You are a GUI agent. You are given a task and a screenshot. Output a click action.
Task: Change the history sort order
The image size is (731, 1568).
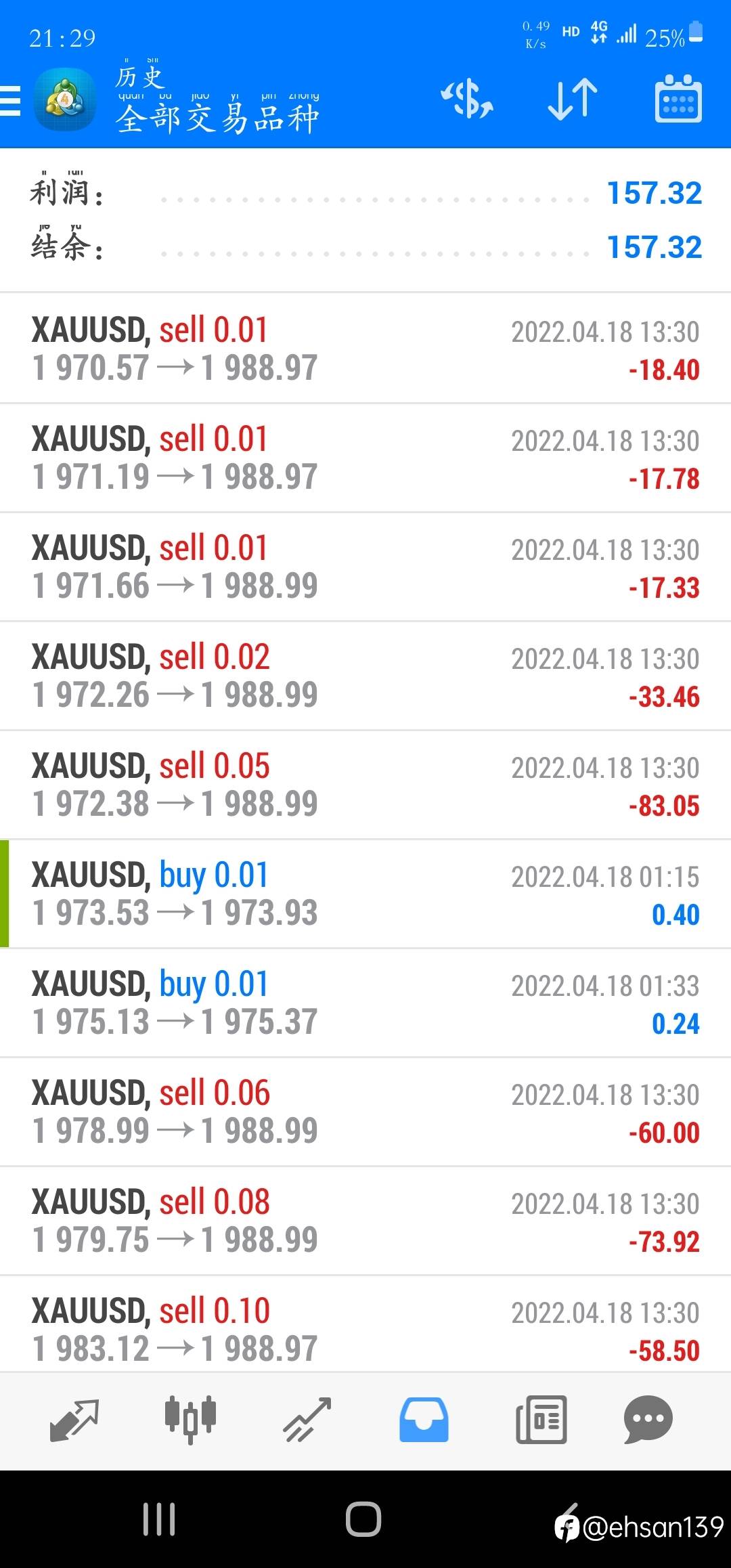573,100
